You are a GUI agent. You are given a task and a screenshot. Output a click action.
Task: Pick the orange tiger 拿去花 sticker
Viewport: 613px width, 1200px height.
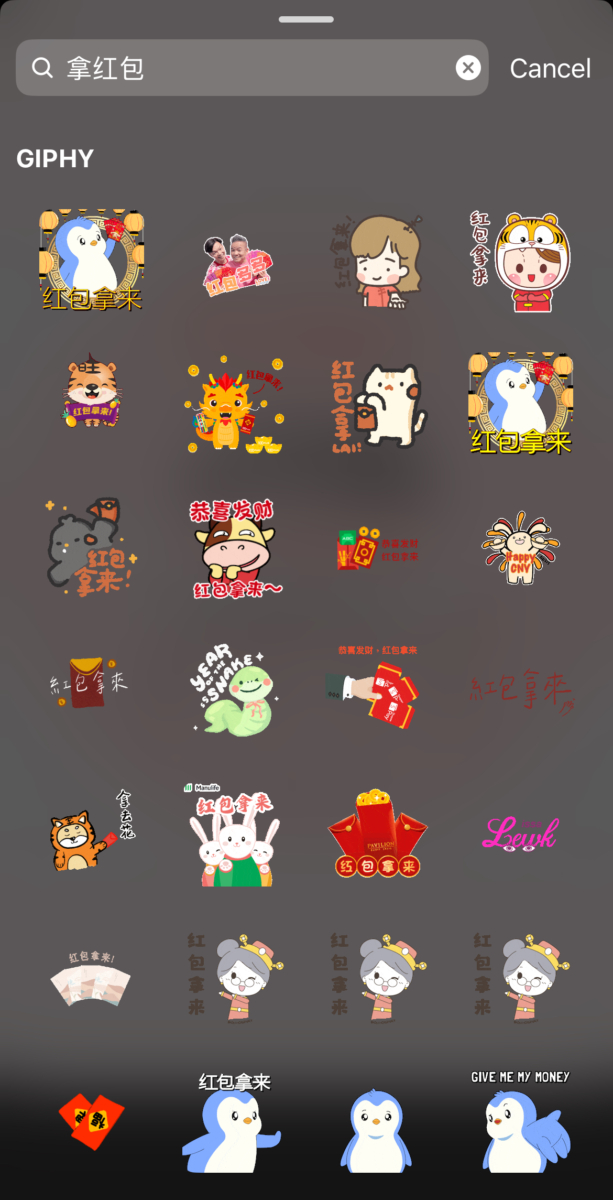pyautogui.click(x=91, y=832)
